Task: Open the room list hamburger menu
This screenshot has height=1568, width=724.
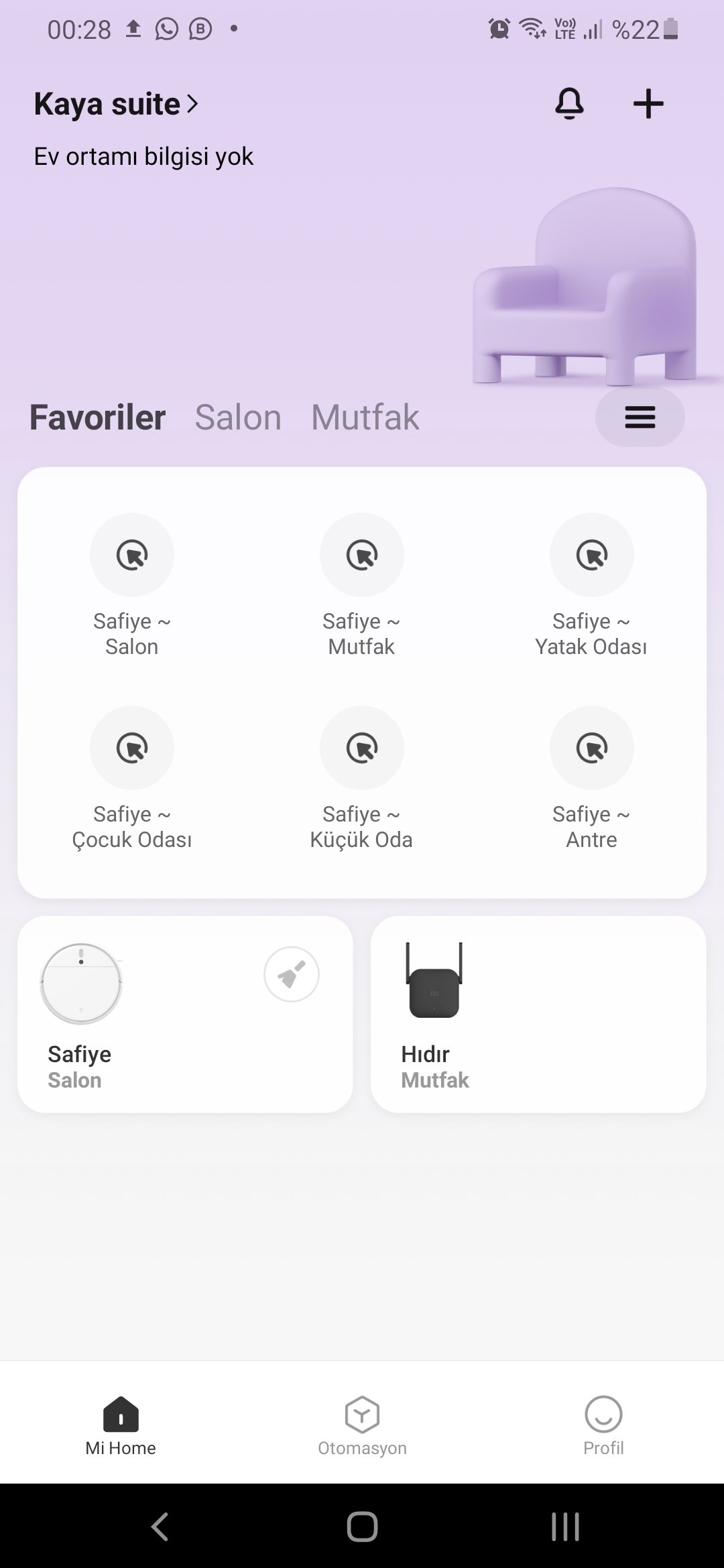Action: (640, 417)
